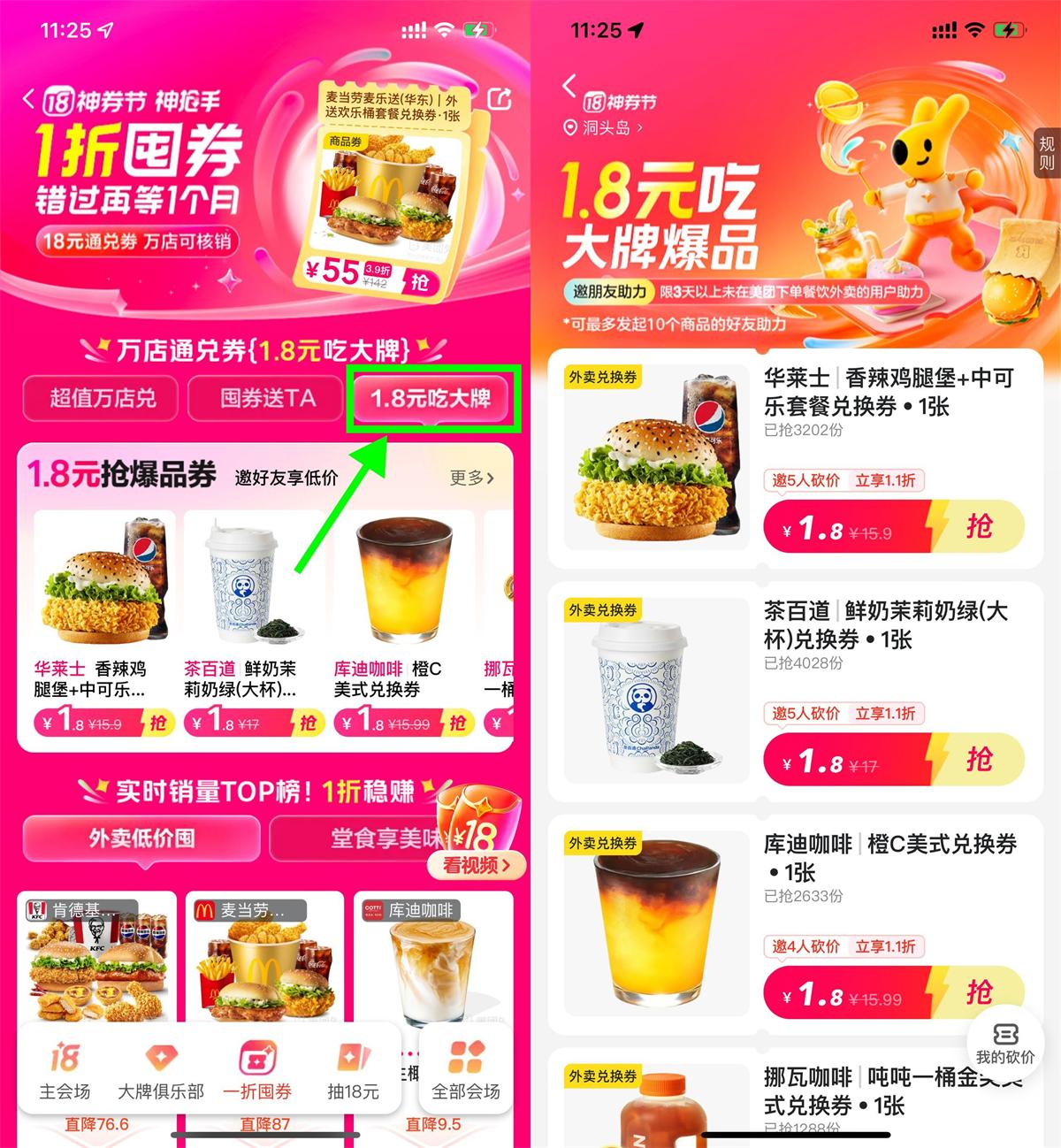Go to 主会场 in bottom bar
Screen dimensions: 1061x1148
click(65, 1071)
